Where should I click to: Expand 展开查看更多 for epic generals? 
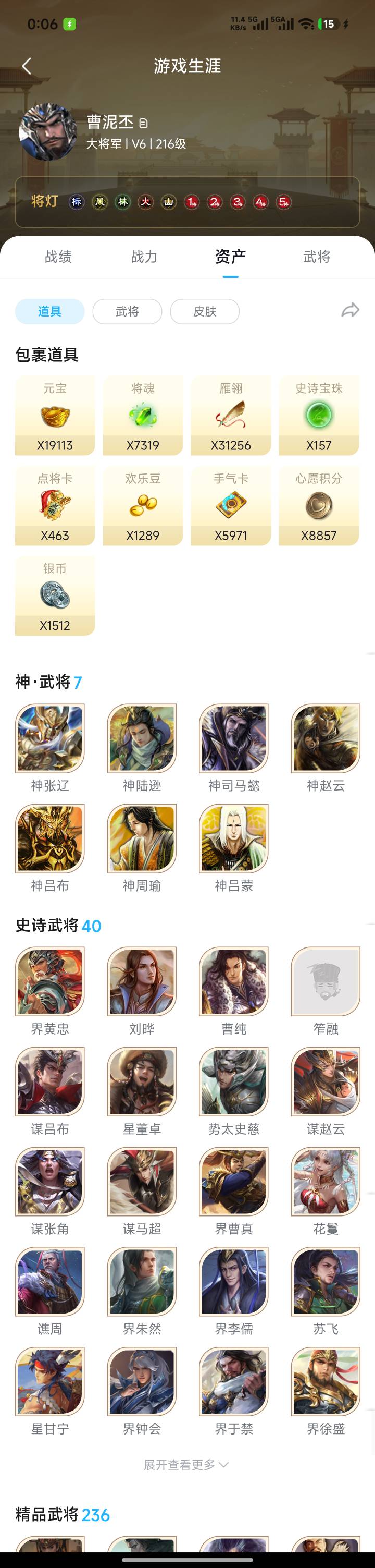tap(186, 1465)
